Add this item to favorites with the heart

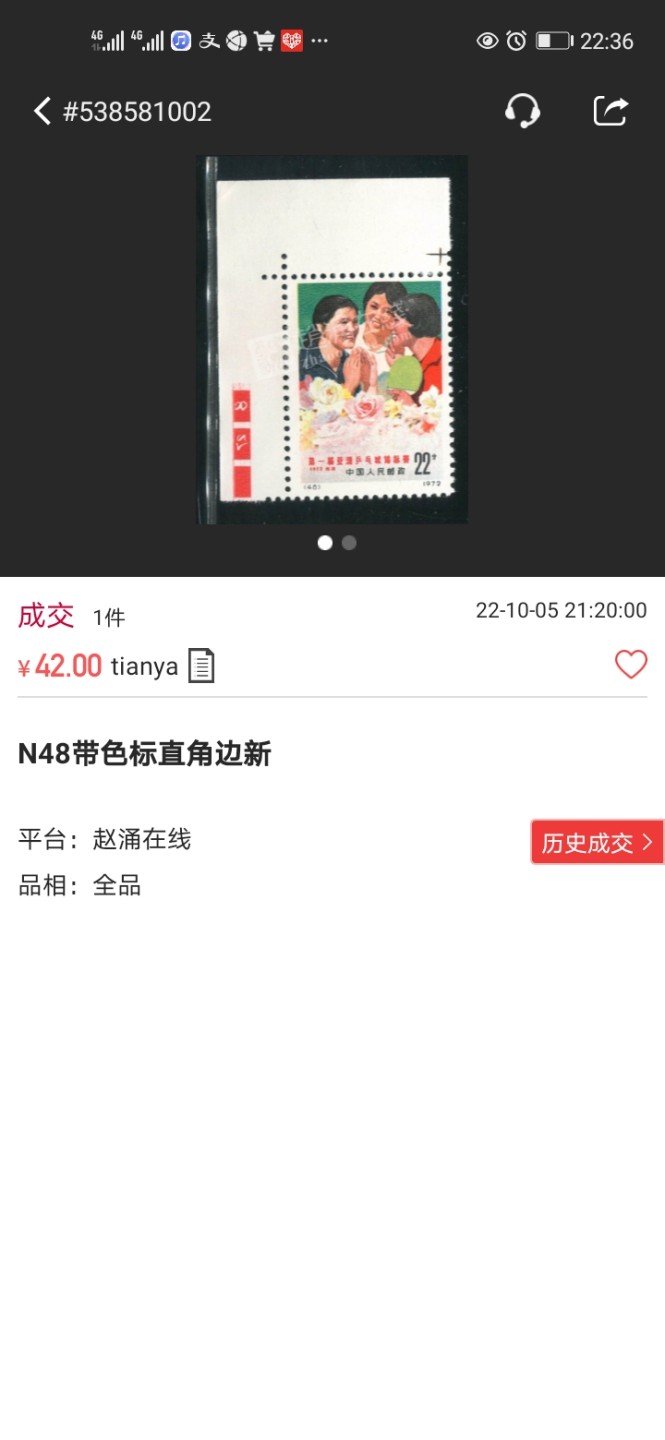point(631,665)
